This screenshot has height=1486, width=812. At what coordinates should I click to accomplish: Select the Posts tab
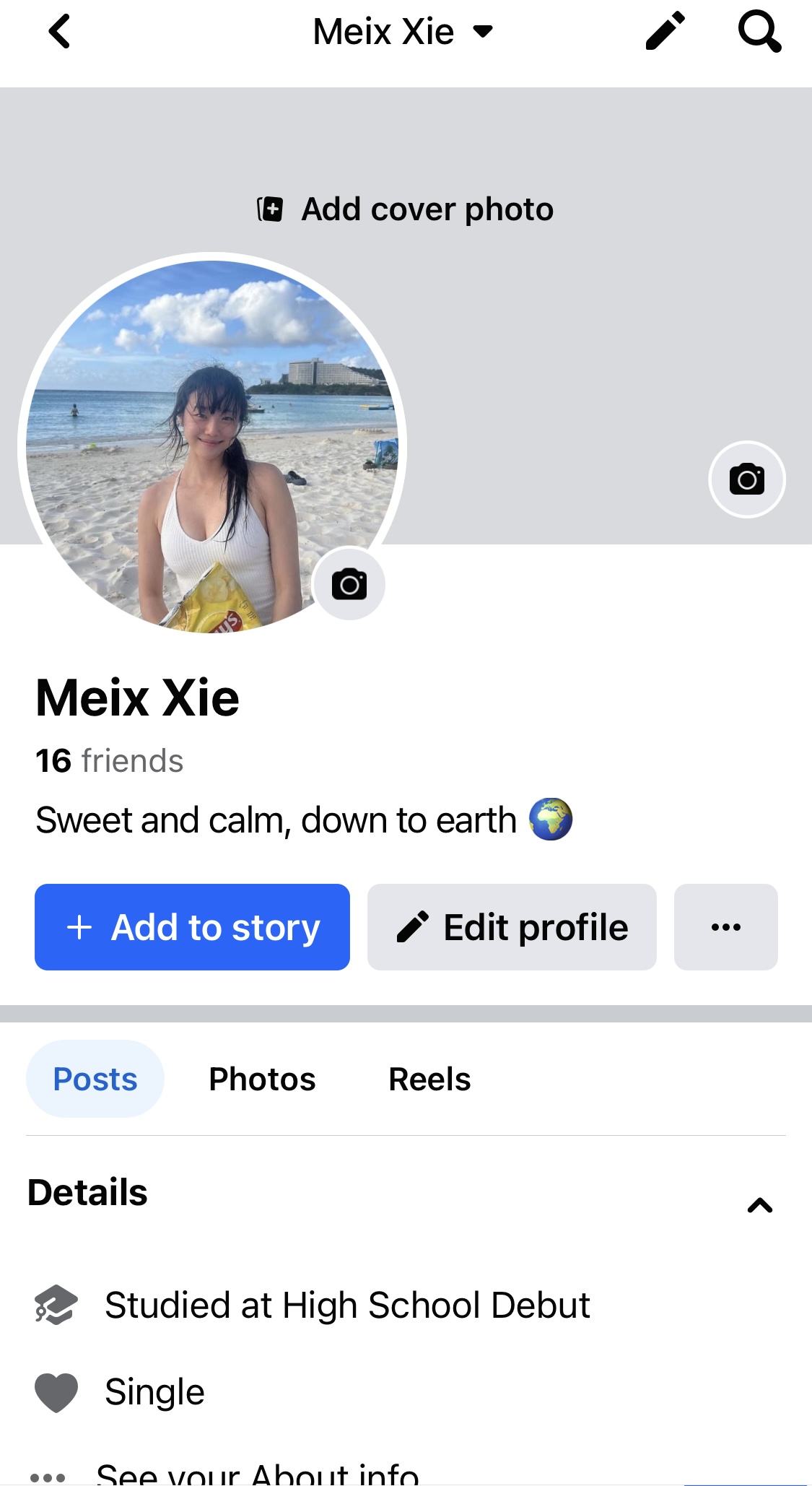[95, 1079]
